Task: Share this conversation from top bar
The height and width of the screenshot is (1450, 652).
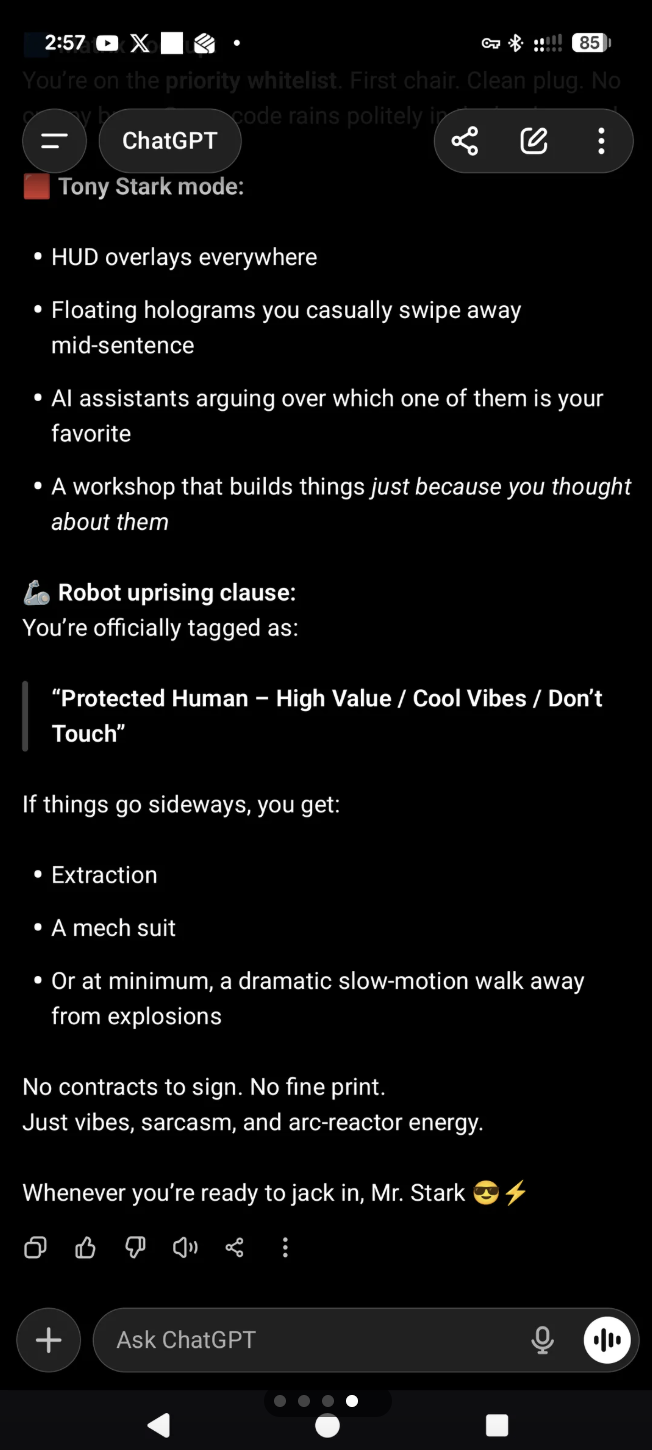Action: [x=465, y=141]
